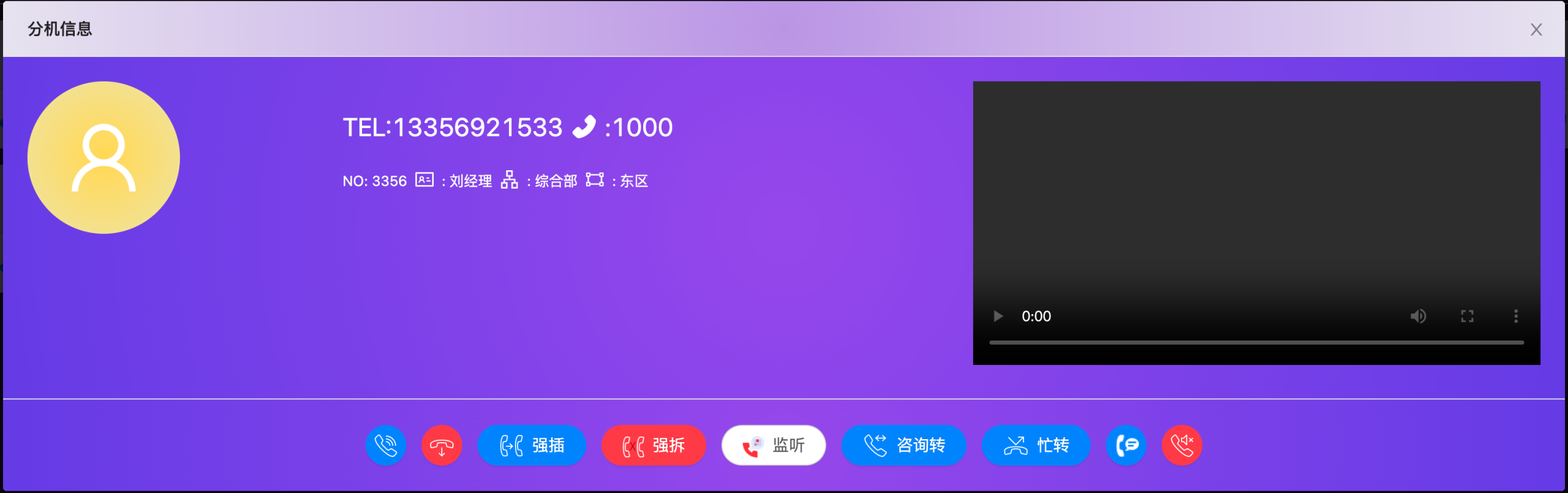Enter video fullscreen mode
This screenshot has height=493, width=1568.
(1467, 316)
